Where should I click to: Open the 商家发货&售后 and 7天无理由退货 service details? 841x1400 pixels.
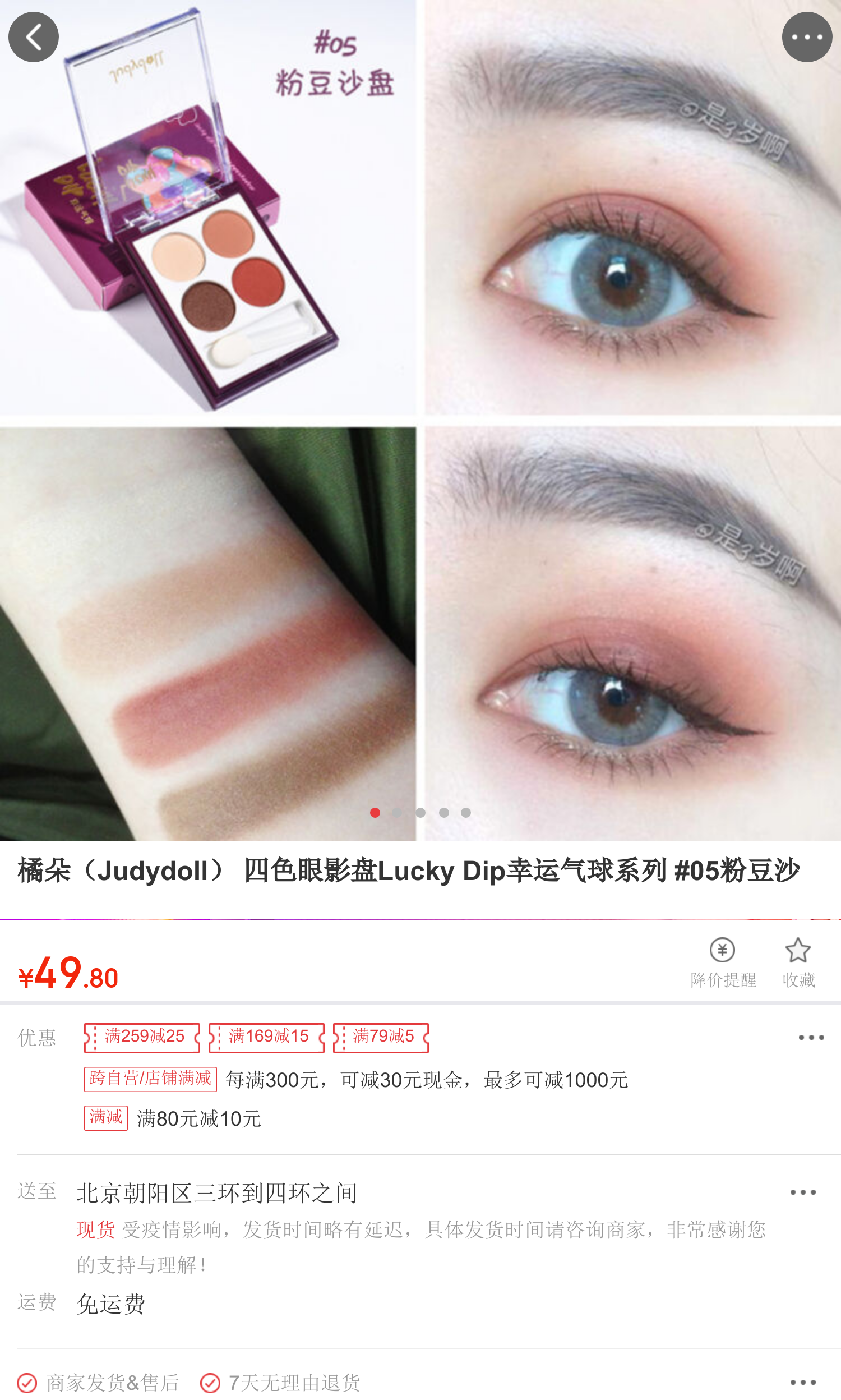[802, 1383]
